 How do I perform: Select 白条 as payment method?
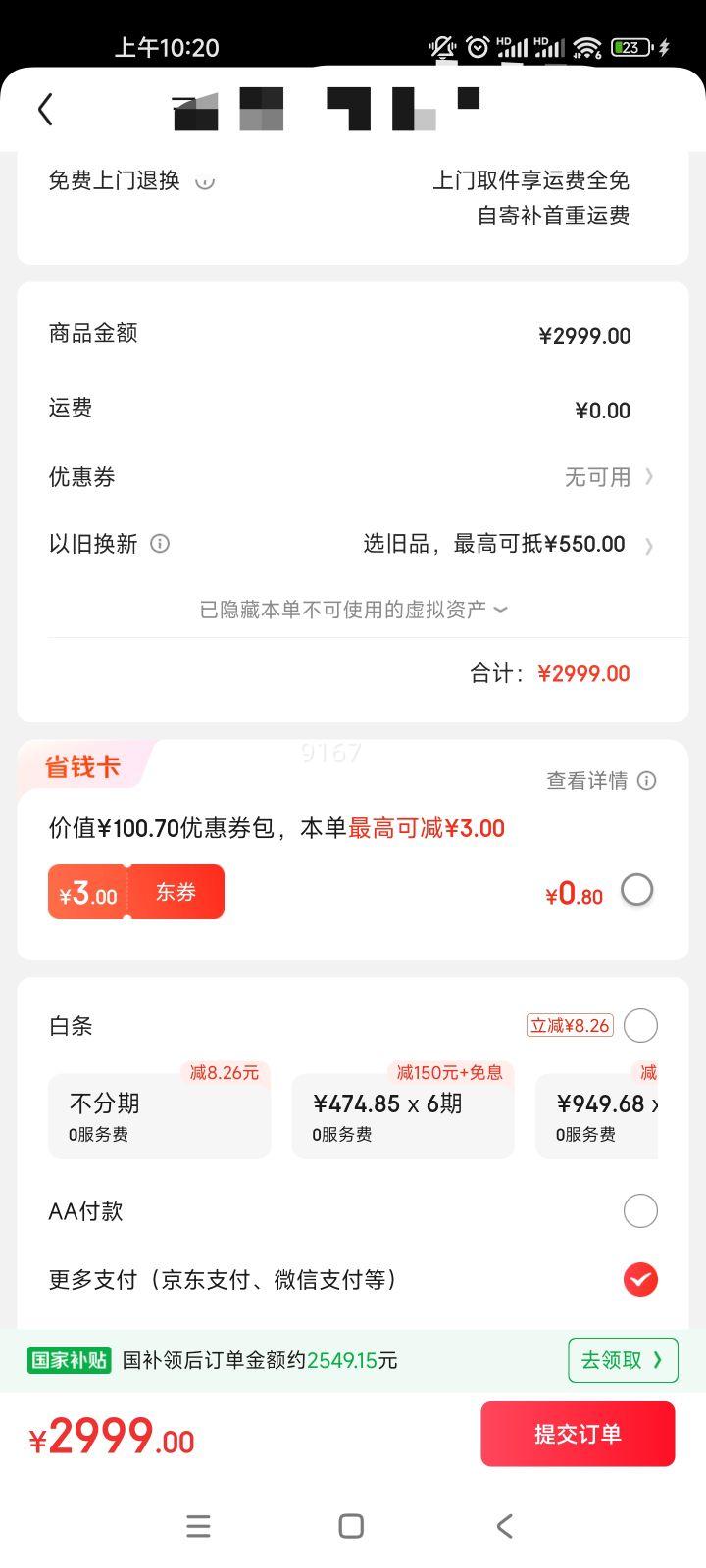point(640,1026)
